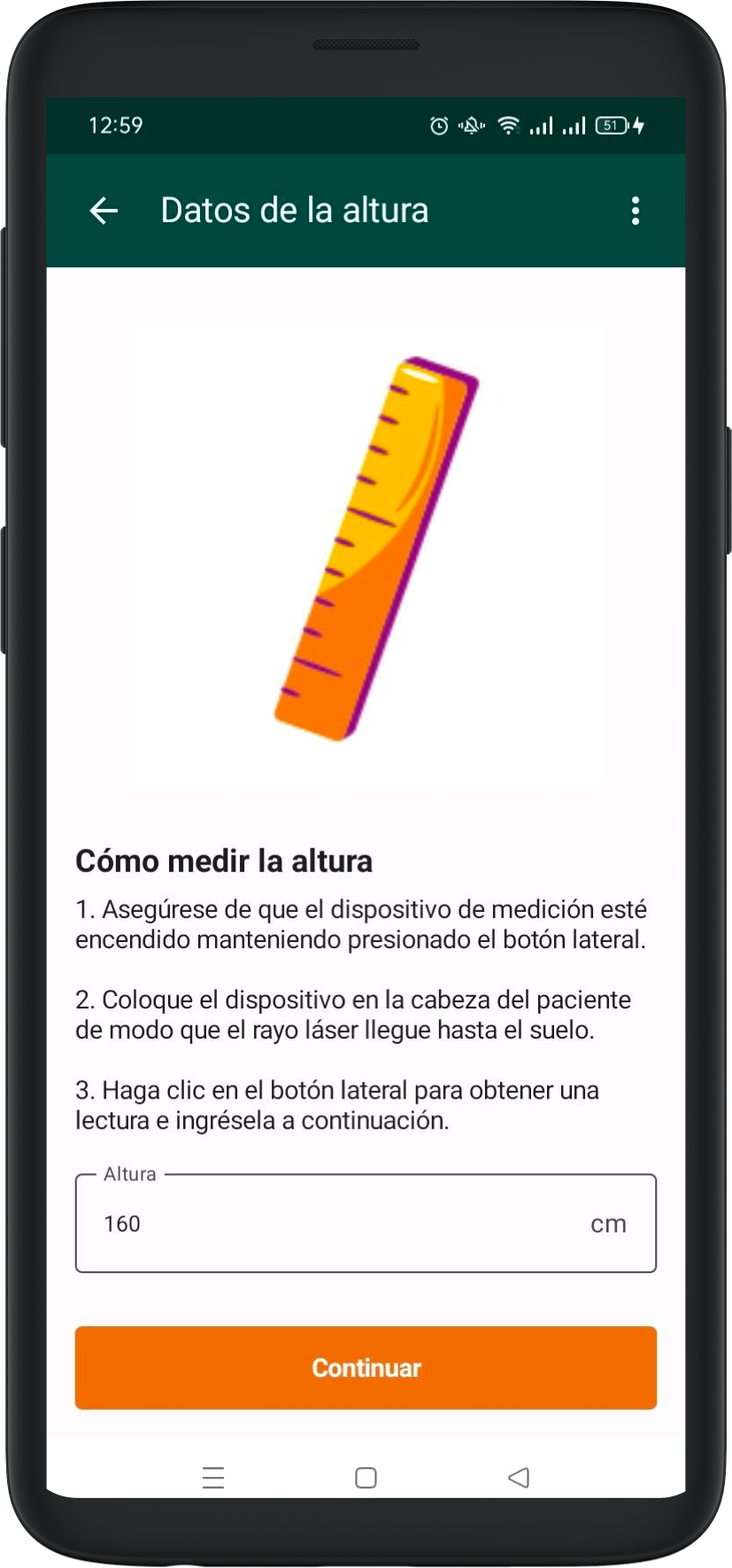Open the three-dot overflow menu
This screenshot has height=1568, width=732.
point(635,211)
